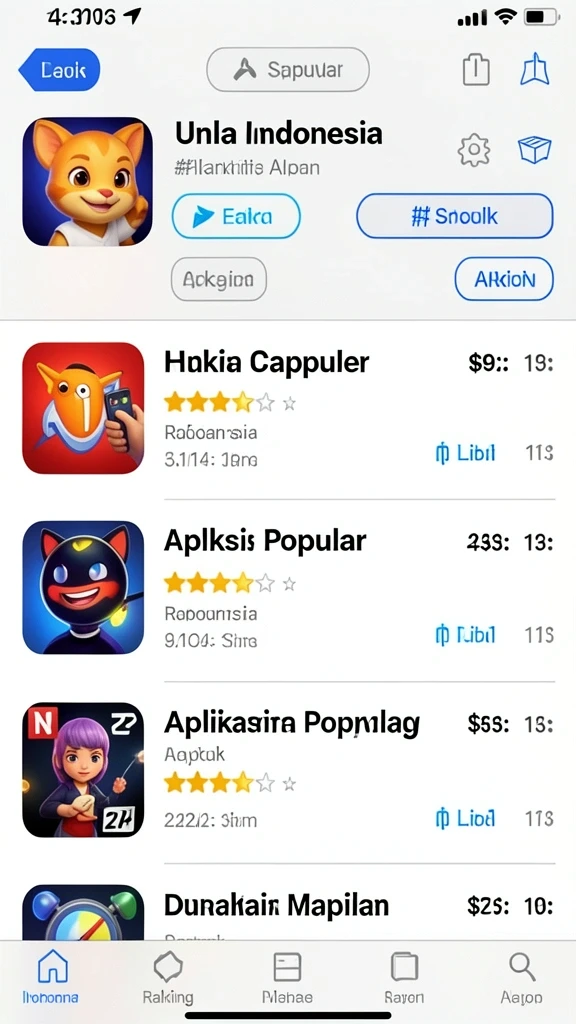This screenshot has height=1024, width=576.
Task: Open the Aplksis Popular app row
Action: click(x=288, y=587)
